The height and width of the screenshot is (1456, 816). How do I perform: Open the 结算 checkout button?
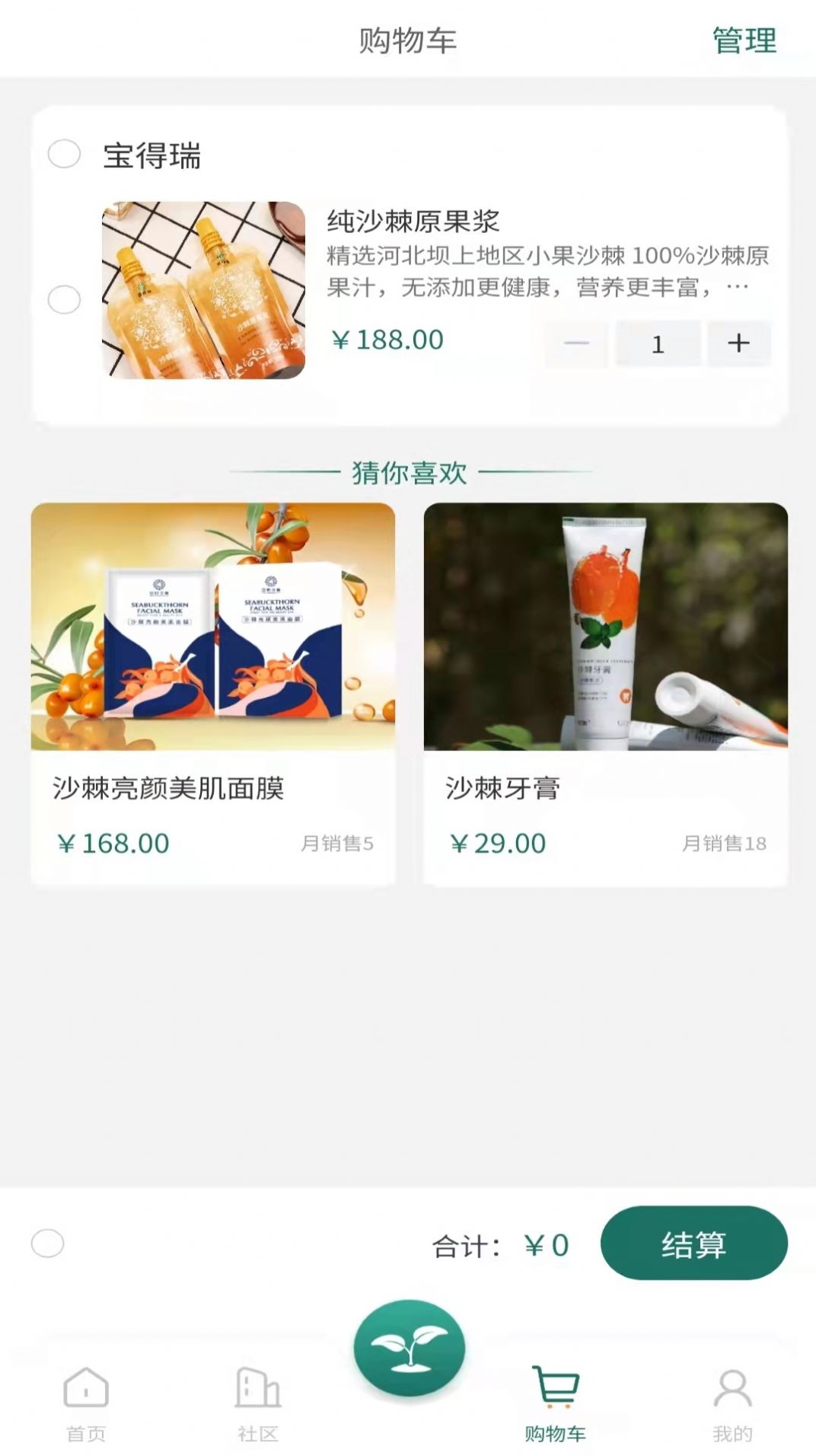pos(693,1244)
